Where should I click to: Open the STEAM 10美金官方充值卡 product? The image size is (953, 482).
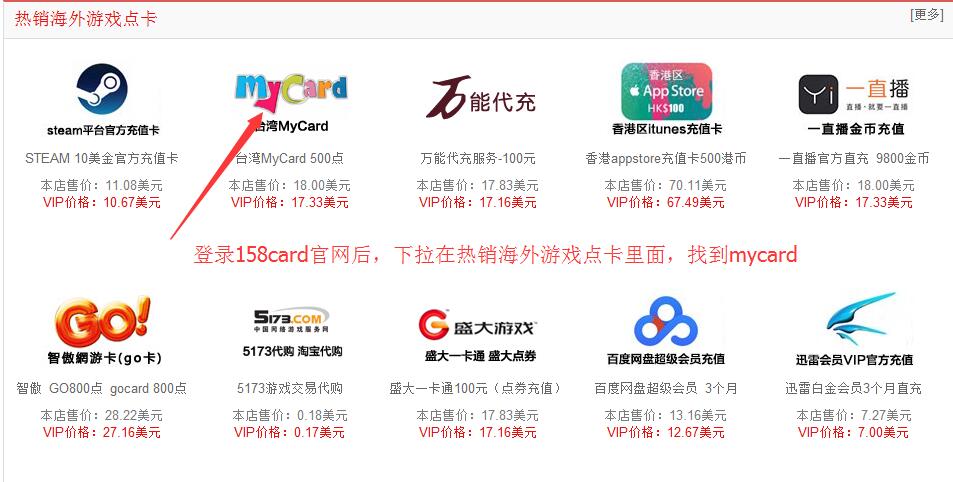click(102, 158)
